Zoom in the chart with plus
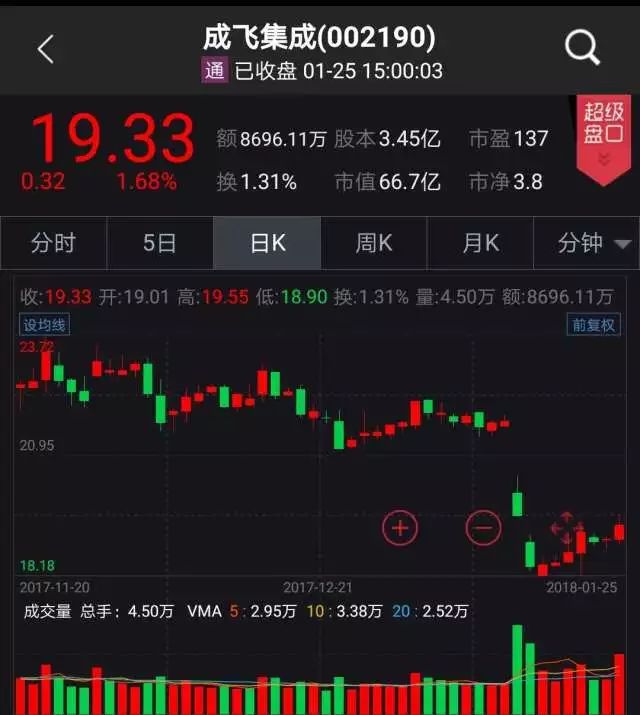Image resolution: width=640 pixels, height=715 pixels. pyautogui.click(x=400, y=526)
